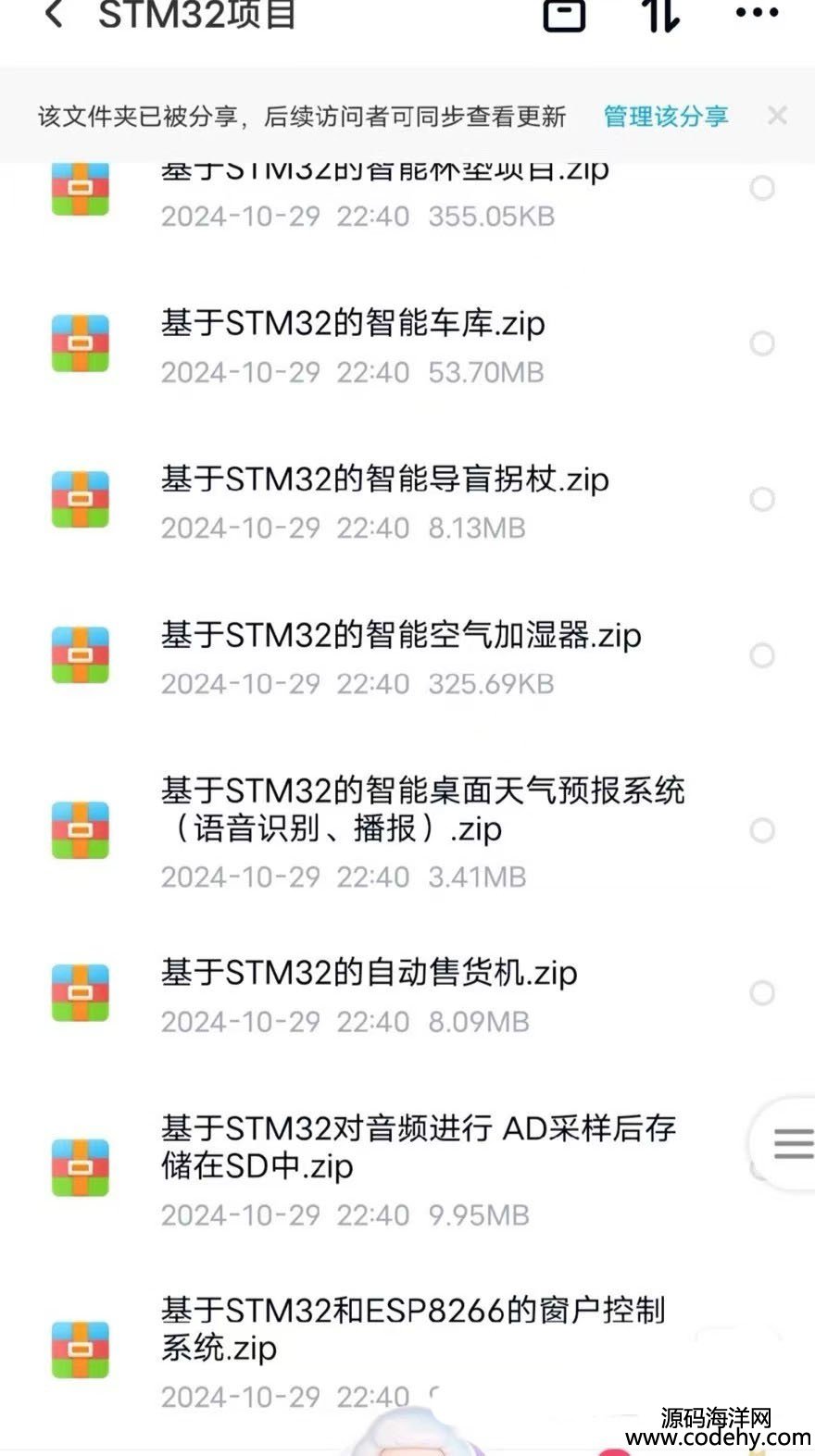
Task: Select checkbox for 智能空气加湿器.zip
Action: point(762,656)
